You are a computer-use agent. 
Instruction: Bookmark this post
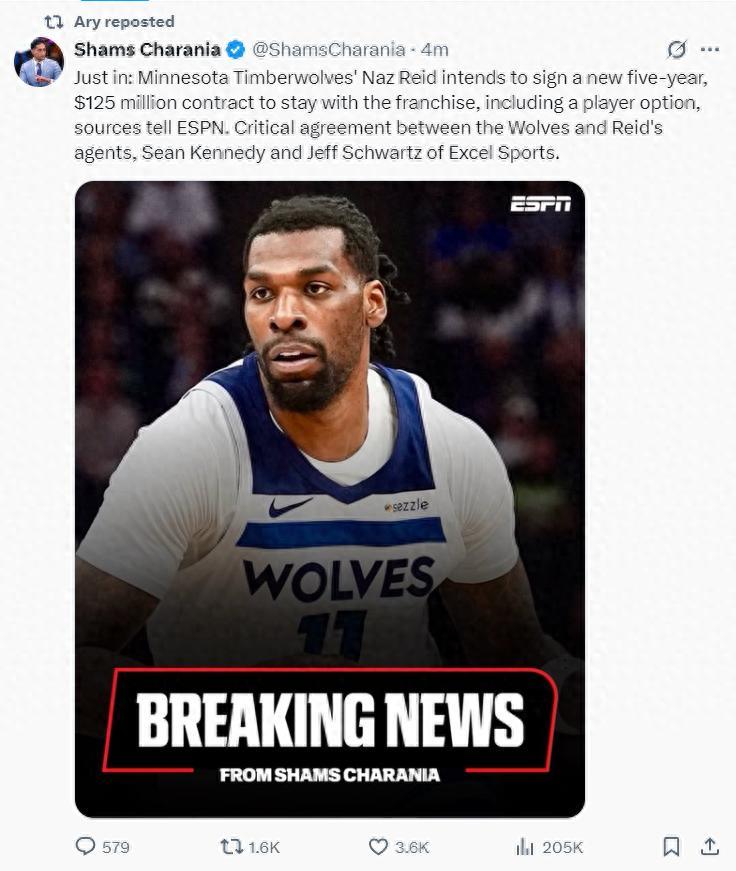coord(671,846)
